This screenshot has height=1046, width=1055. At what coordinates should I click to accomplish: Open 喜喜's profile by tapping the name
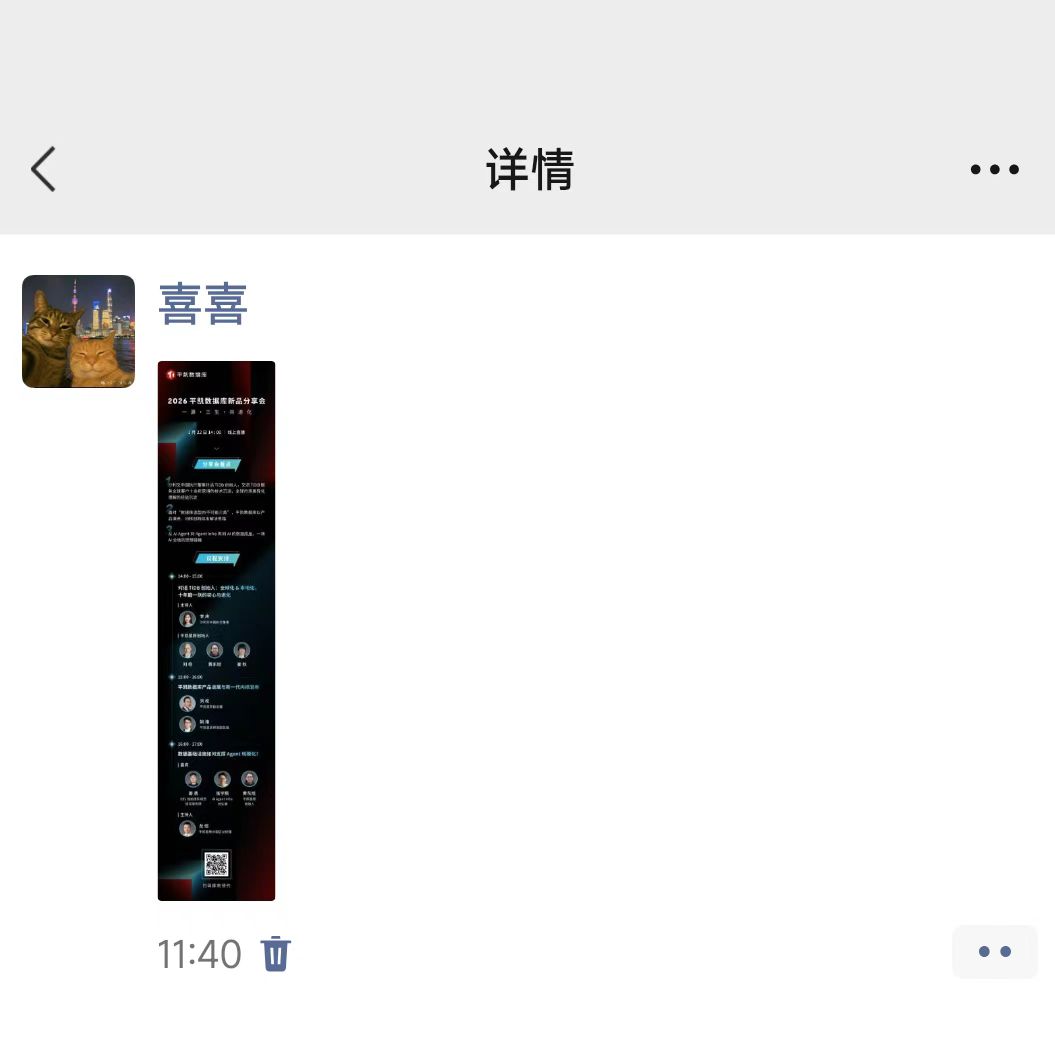(x=203, y=303)
